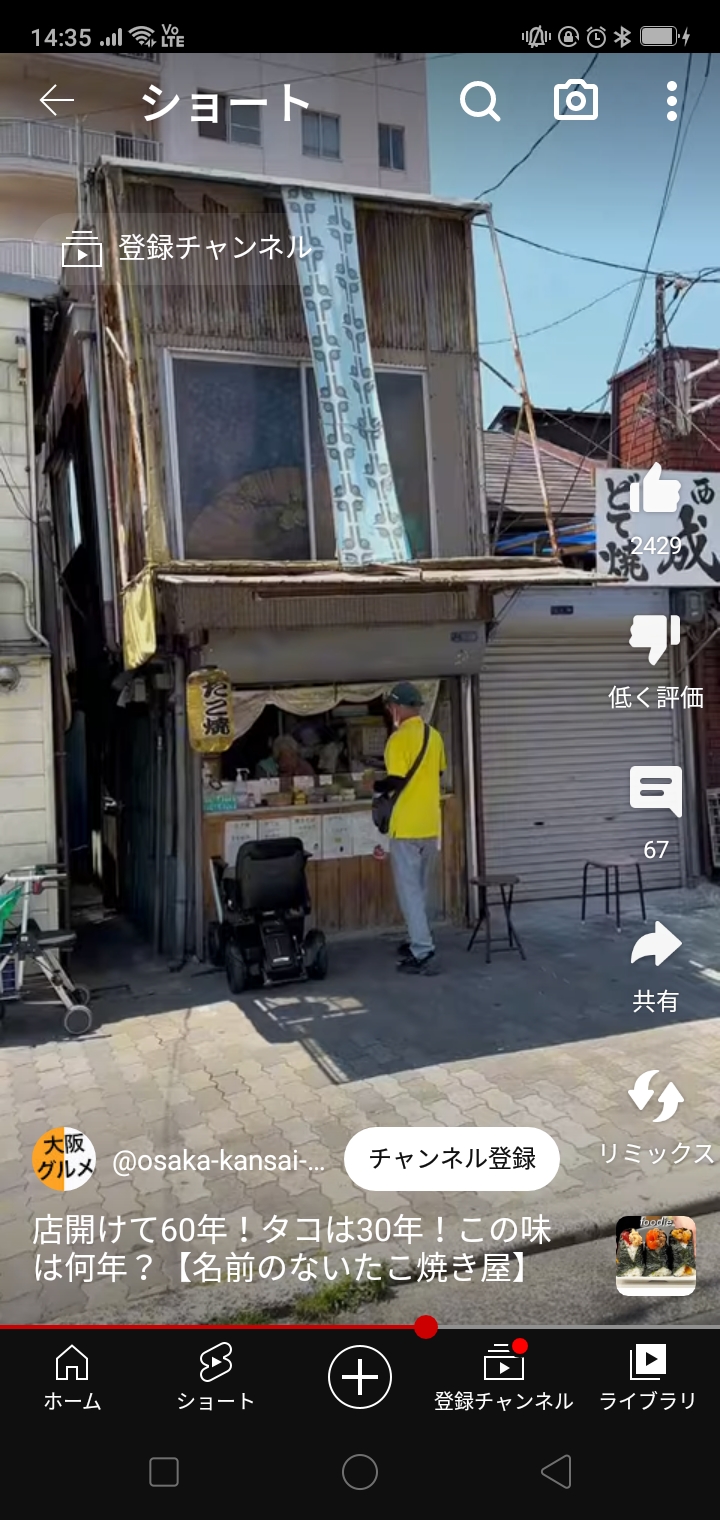This screenshot has height=1520, width=720.
Task: Open the recent apps square button
Action: 164,1471
